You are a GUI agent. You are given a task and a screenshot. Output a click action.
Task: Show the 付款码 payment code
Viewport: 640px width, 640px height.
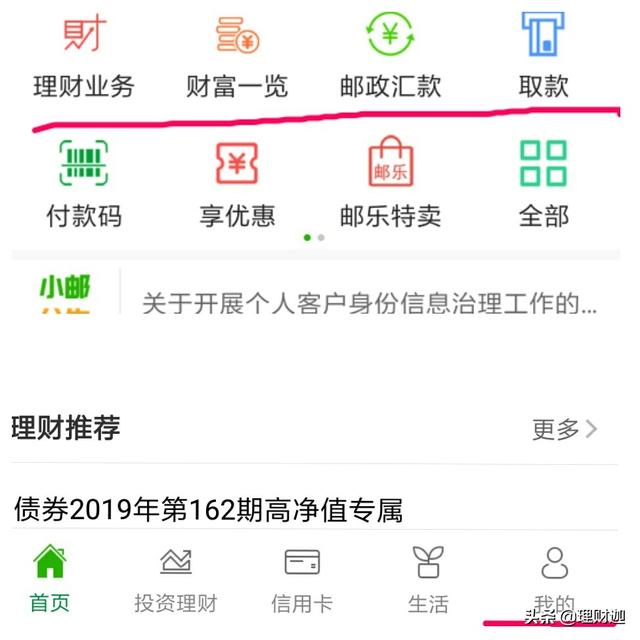[x=84, y=183]
